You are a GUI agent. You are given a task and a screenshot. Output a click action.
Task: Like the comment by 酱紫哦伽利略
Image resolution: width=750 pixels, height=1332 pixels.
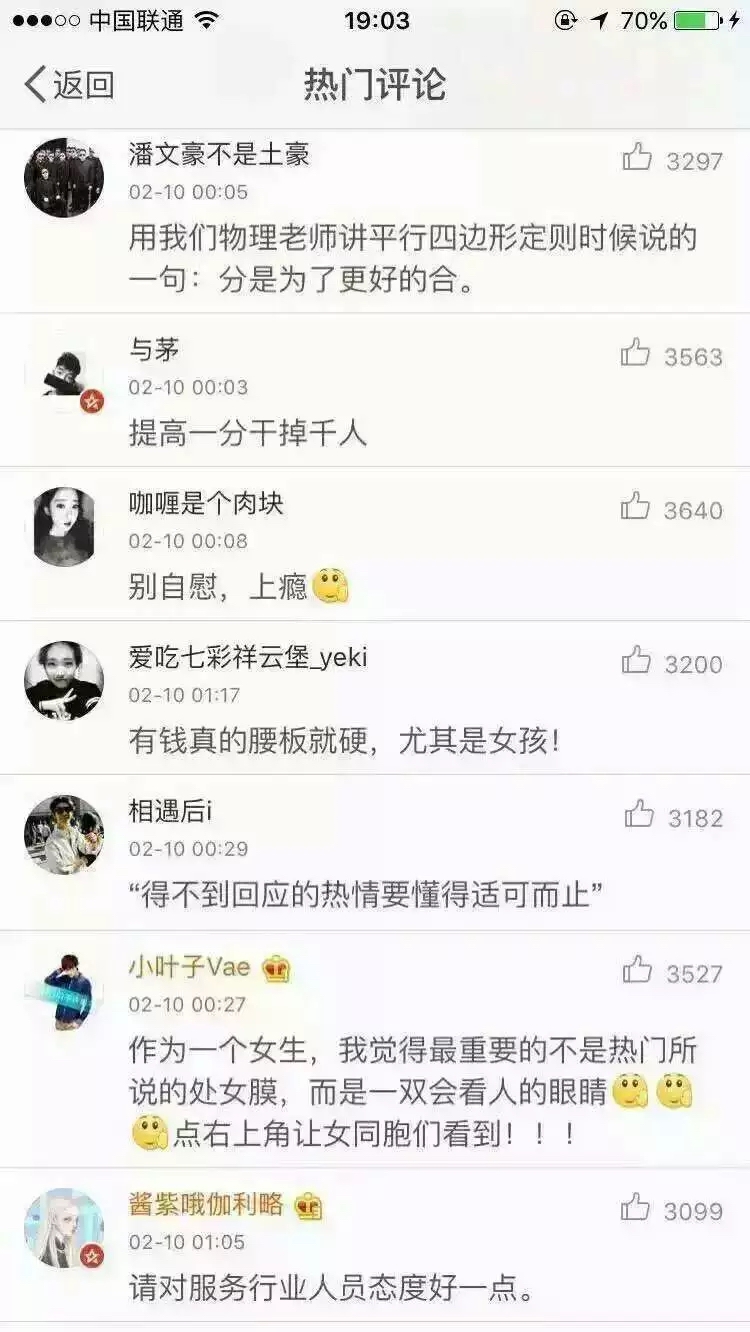pyautogui.click(x=635, y=1209)
